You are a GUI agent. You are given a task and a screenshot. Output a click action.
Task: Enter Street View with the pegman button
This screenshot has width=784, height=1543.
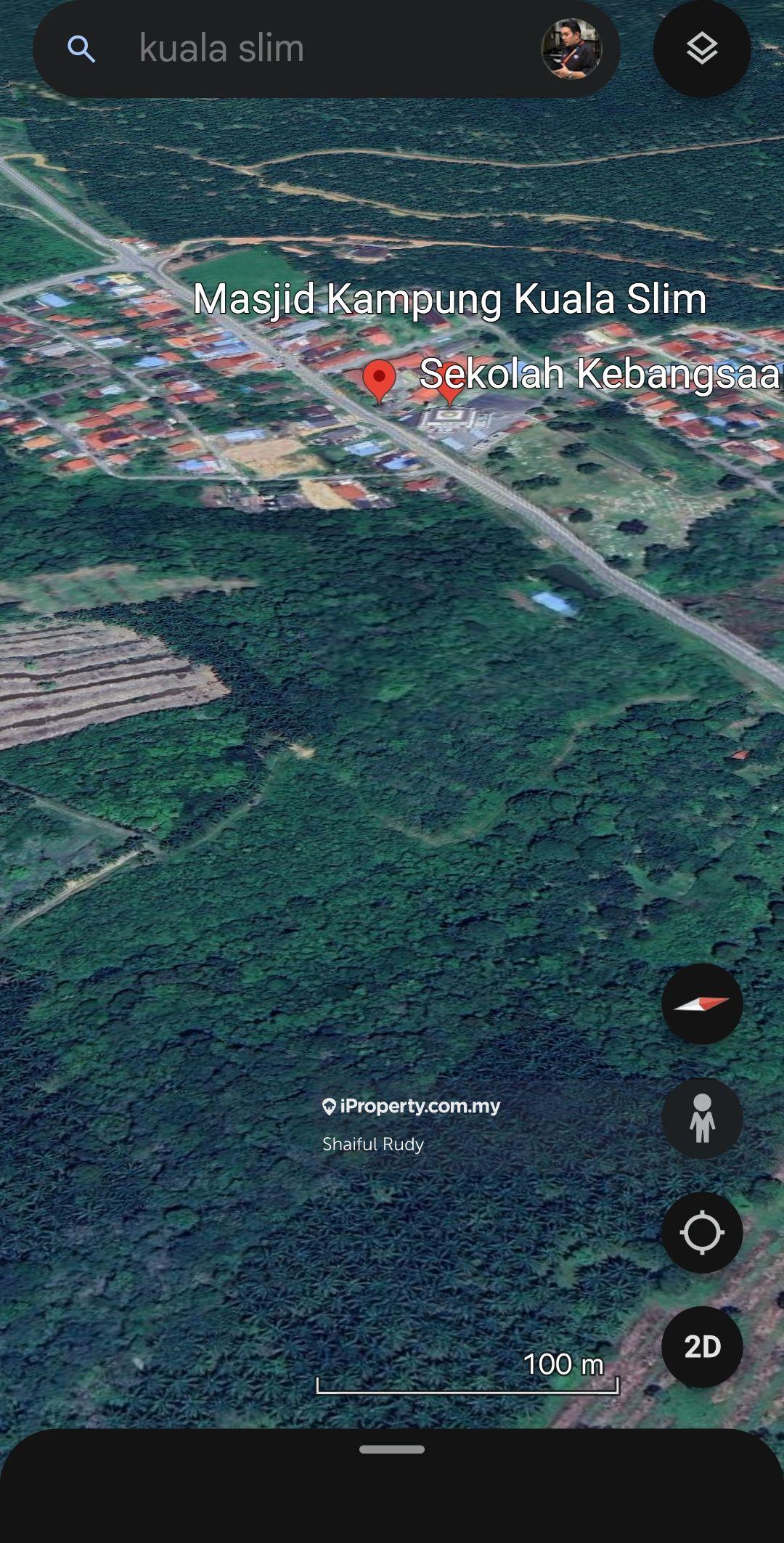point(701,1118)
